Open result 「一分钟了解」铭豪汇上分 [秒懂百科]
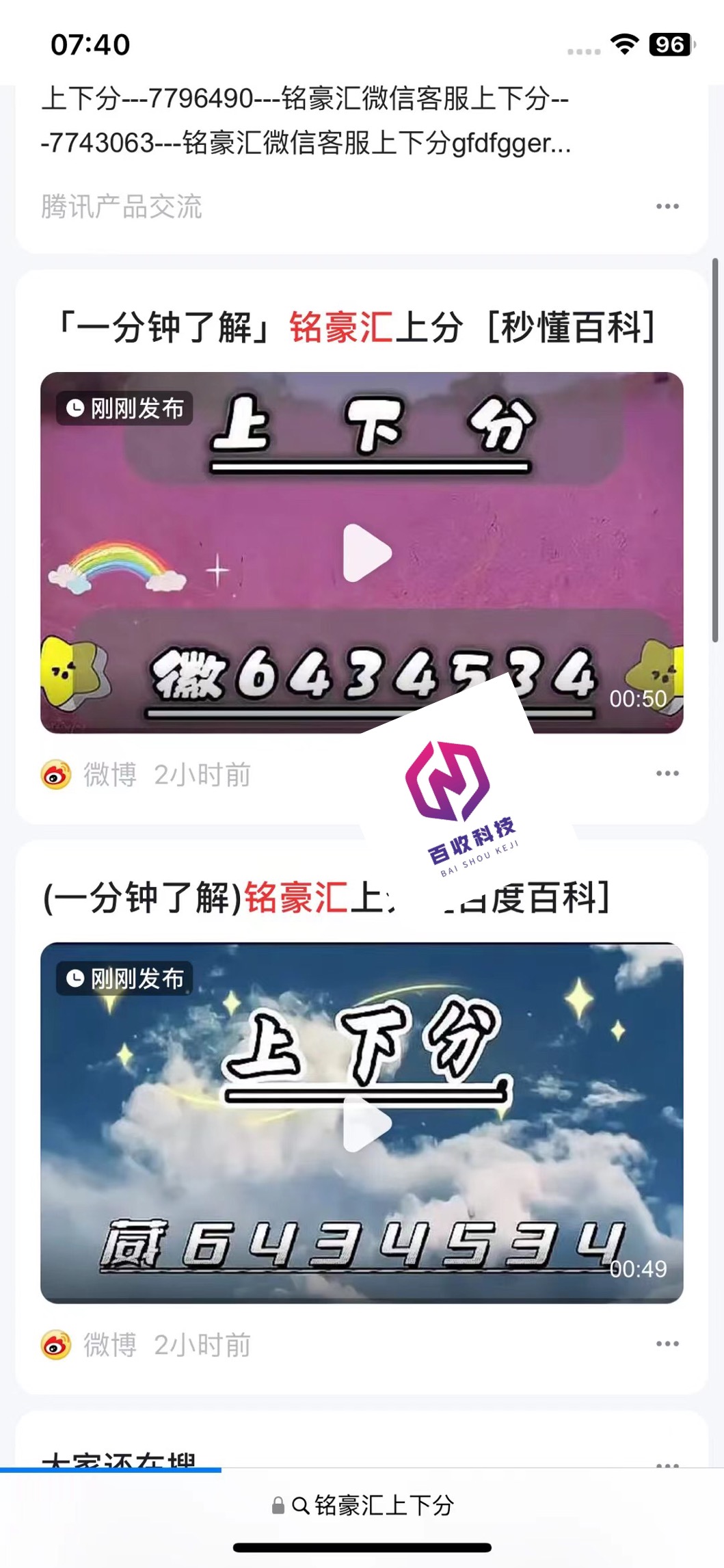 tap(356, 327)
